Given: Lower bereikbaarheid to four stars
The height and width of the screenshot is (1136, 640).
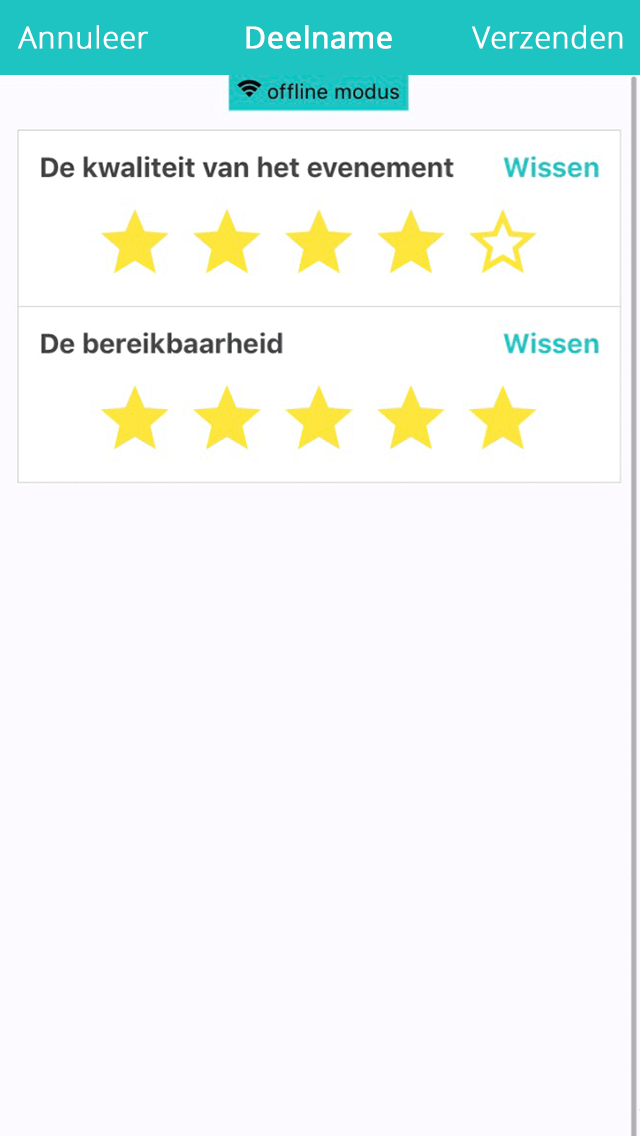Looking at the screenshot, I should pyautogui.click(x=410, y=417).
